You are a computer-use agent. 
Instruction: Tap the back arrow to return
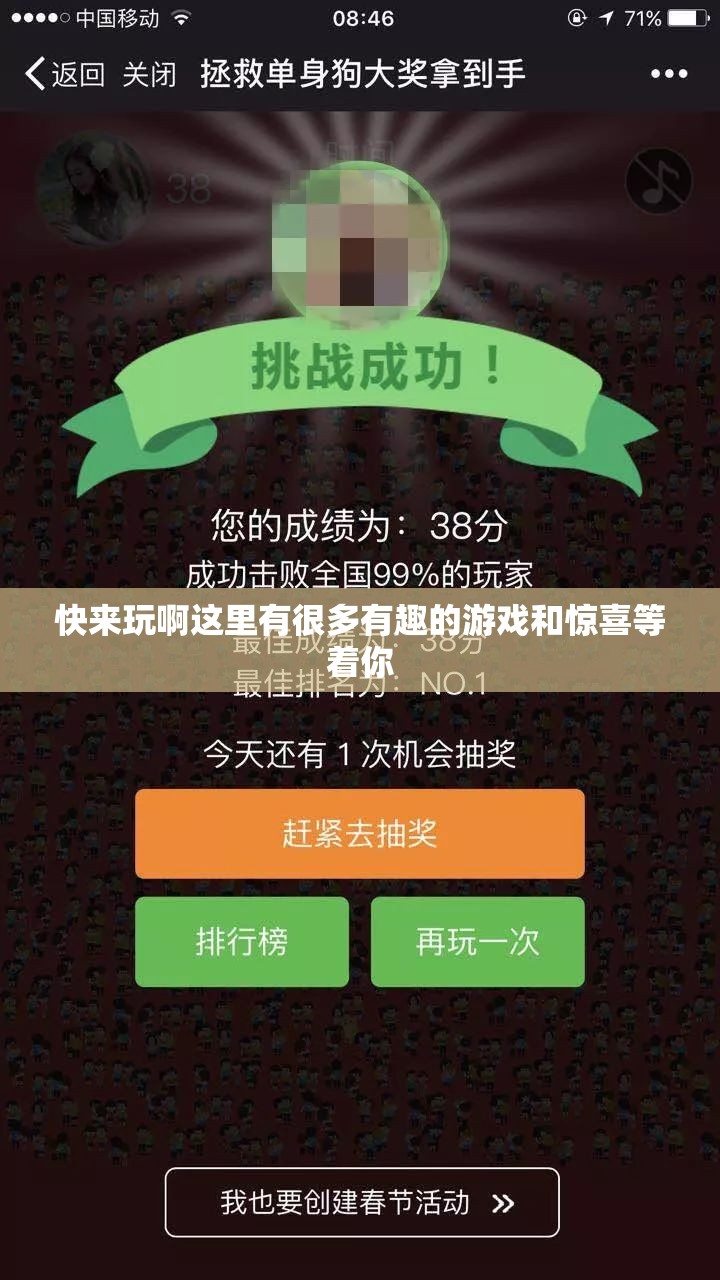[32, 72]
